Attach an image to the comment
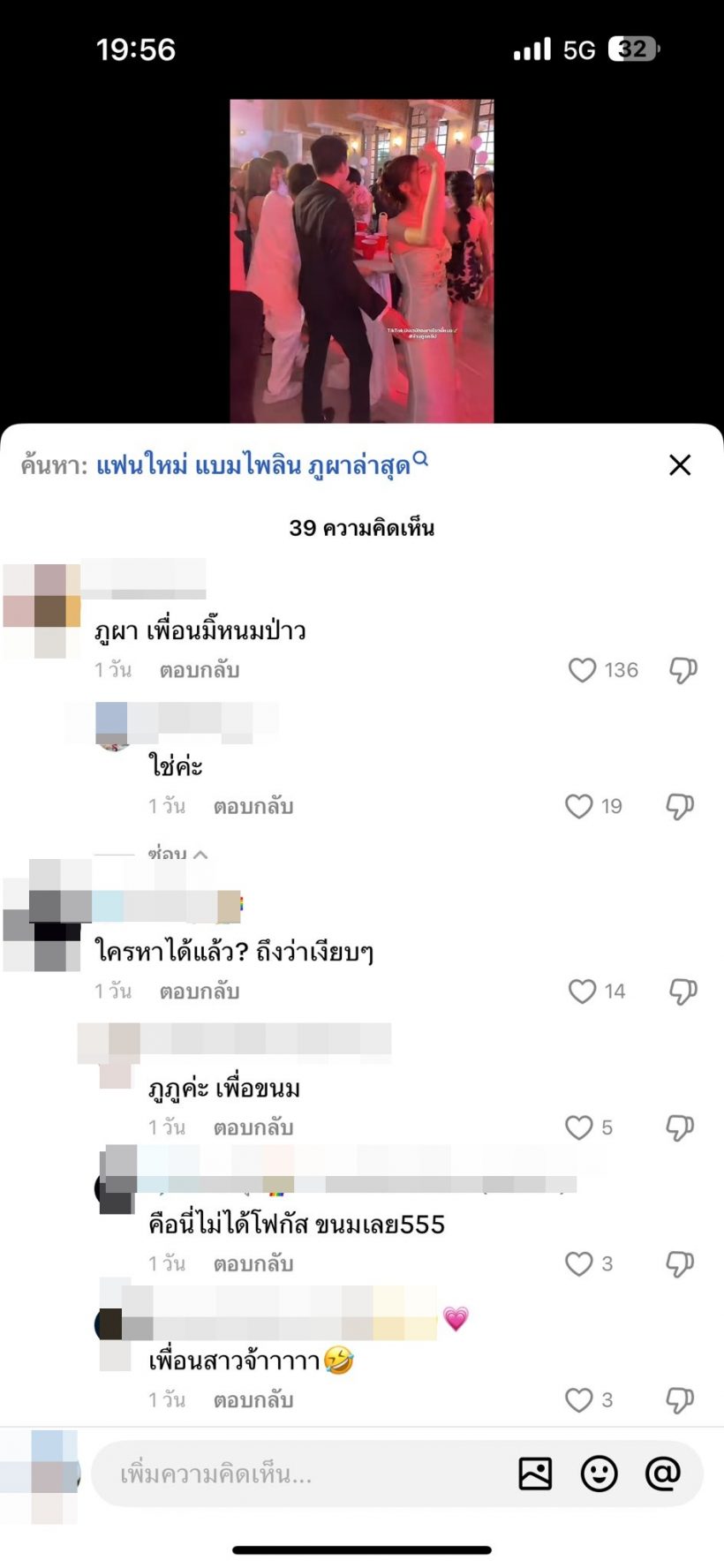 pos(535,1474)
